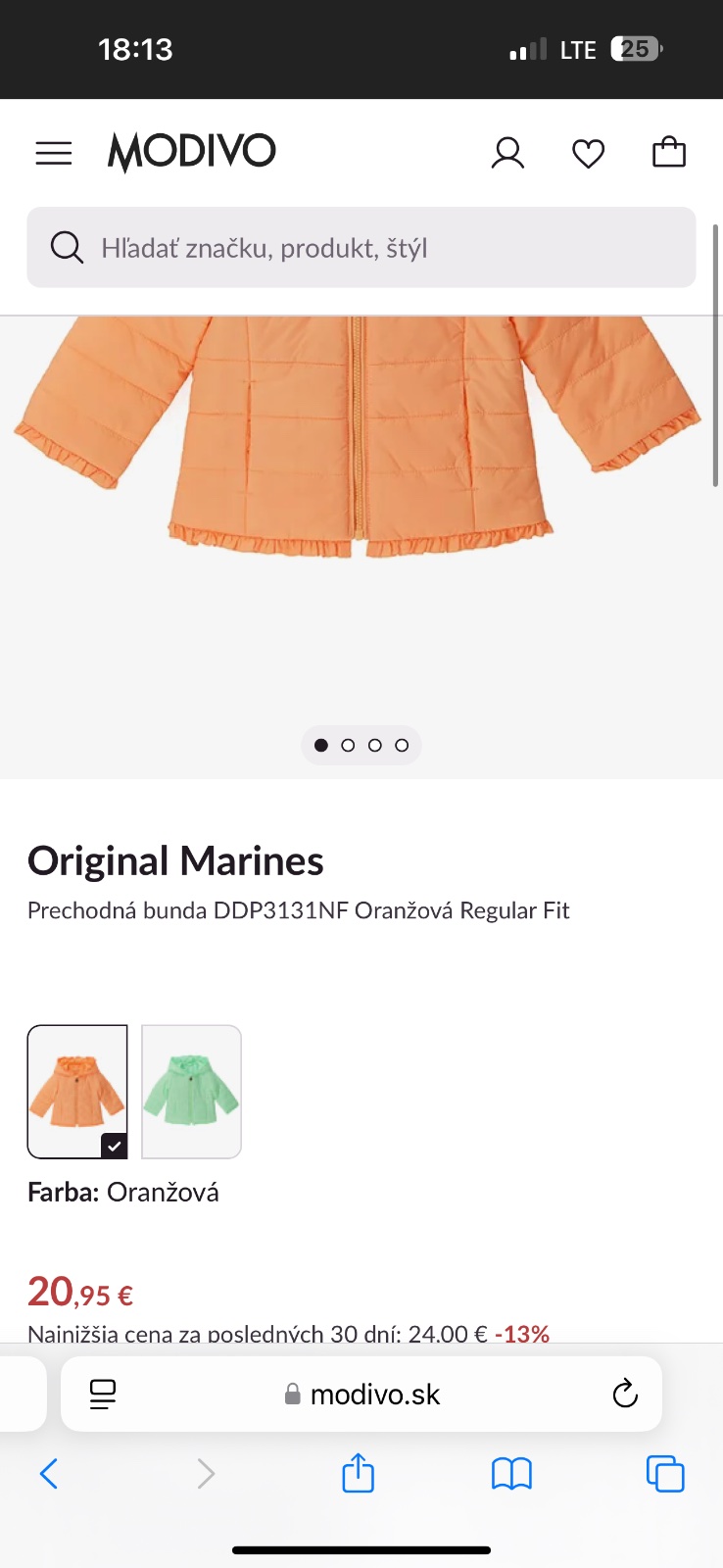This screenshot has height=1568, width=723.
Task: Select the green jacket color variant
Action: (x=191, y=1091)
